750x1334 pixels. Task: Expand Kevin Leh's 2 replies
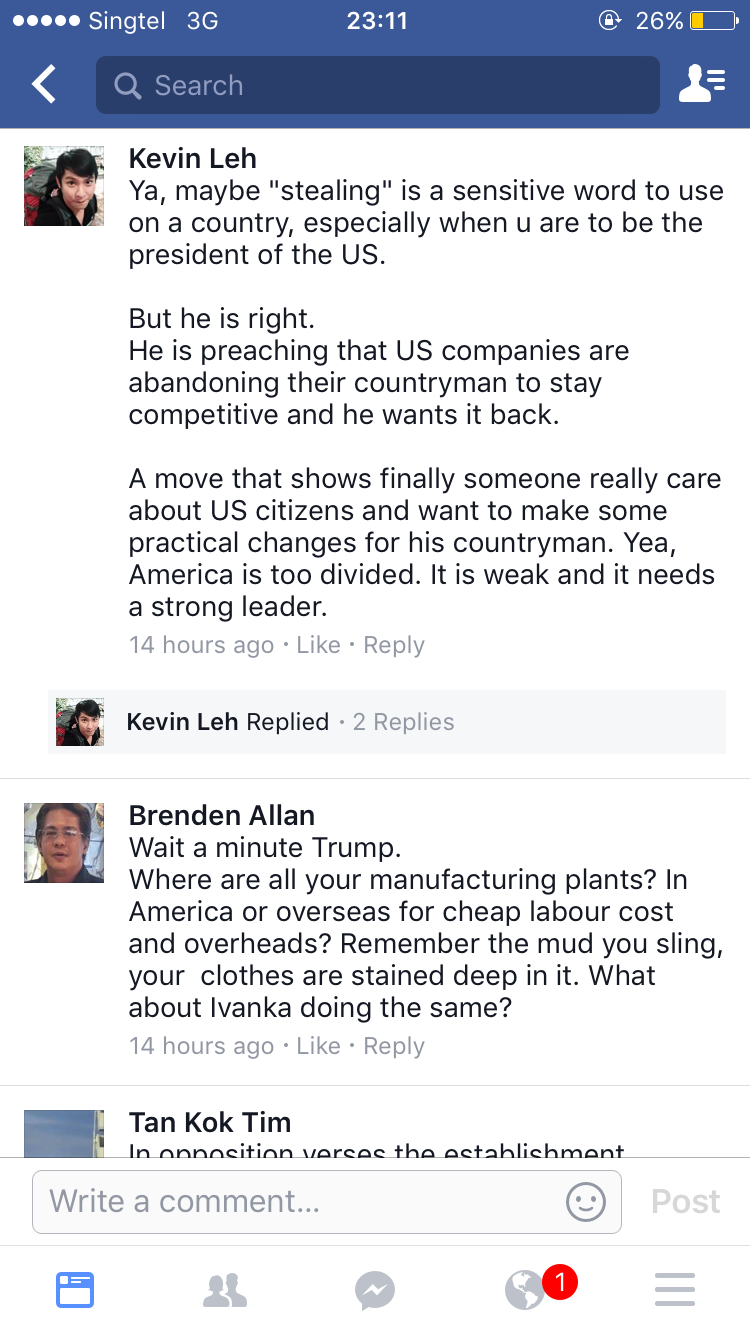(x=403, y=722)
